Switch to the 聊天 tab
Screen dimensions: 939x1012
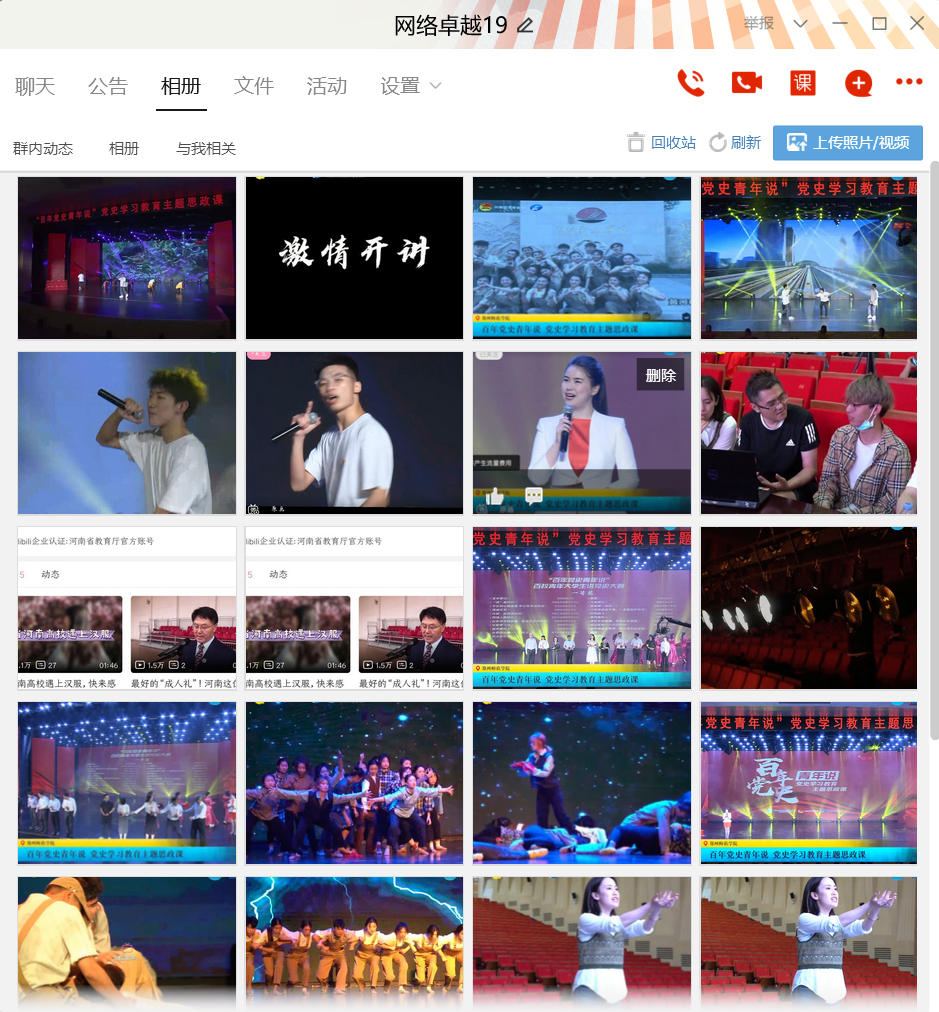point(35,86)
